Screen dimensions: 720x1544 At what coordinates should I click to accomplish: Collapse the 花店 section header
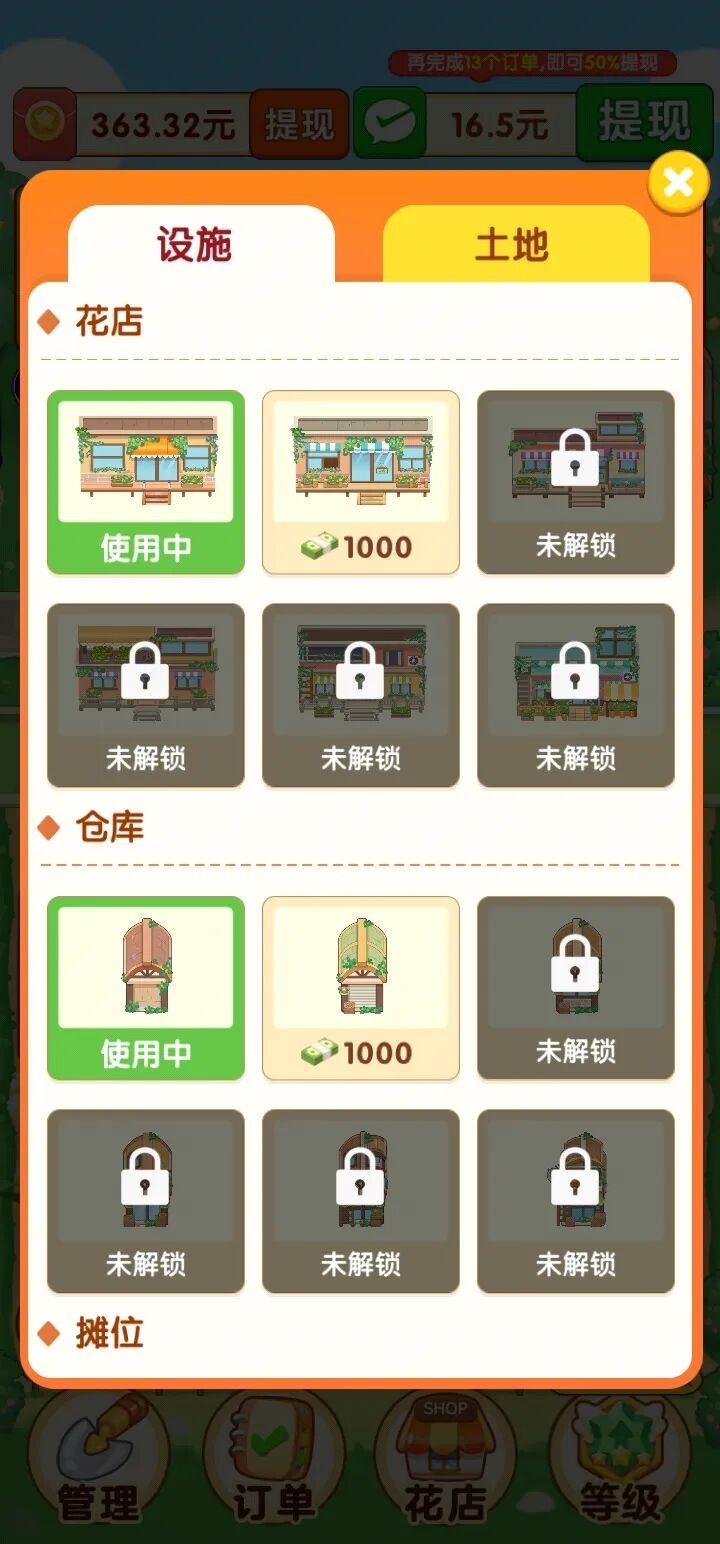point(110,321)
